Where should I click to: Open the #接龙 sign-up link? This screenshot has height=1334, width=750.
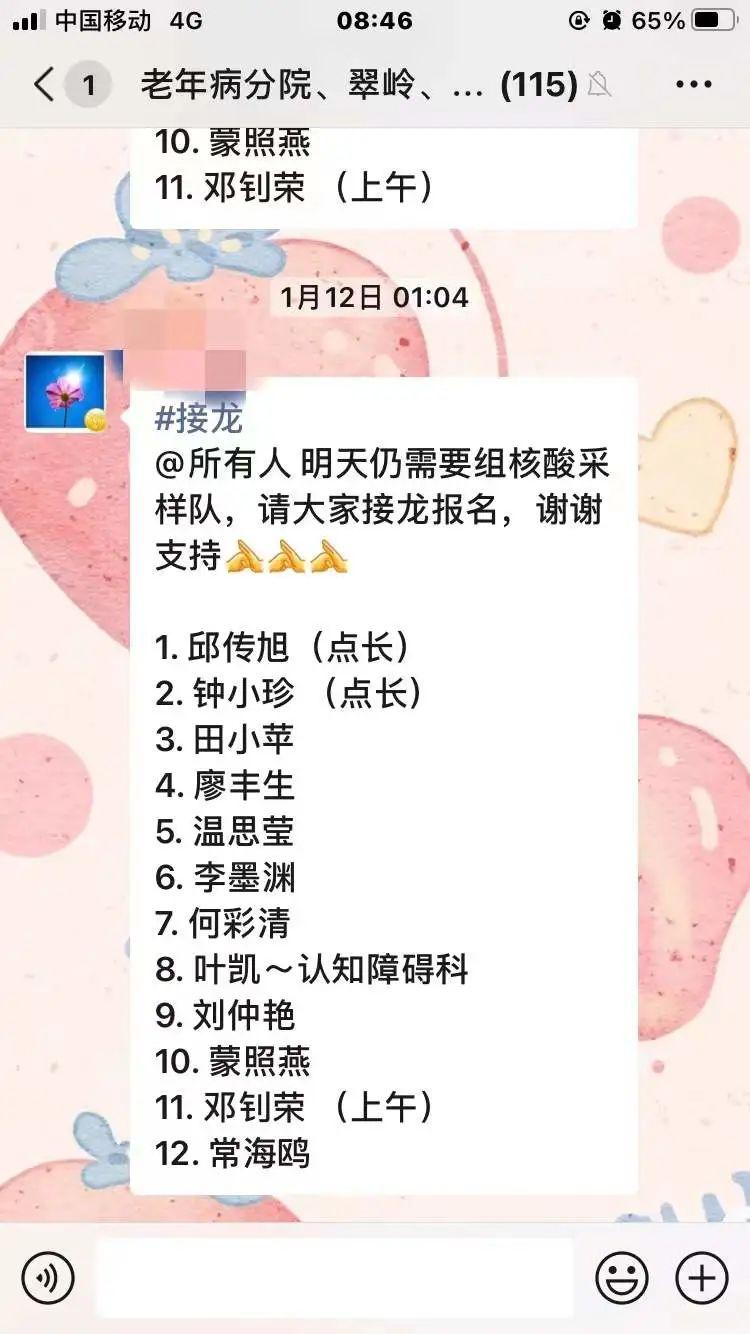coord(199,418)
